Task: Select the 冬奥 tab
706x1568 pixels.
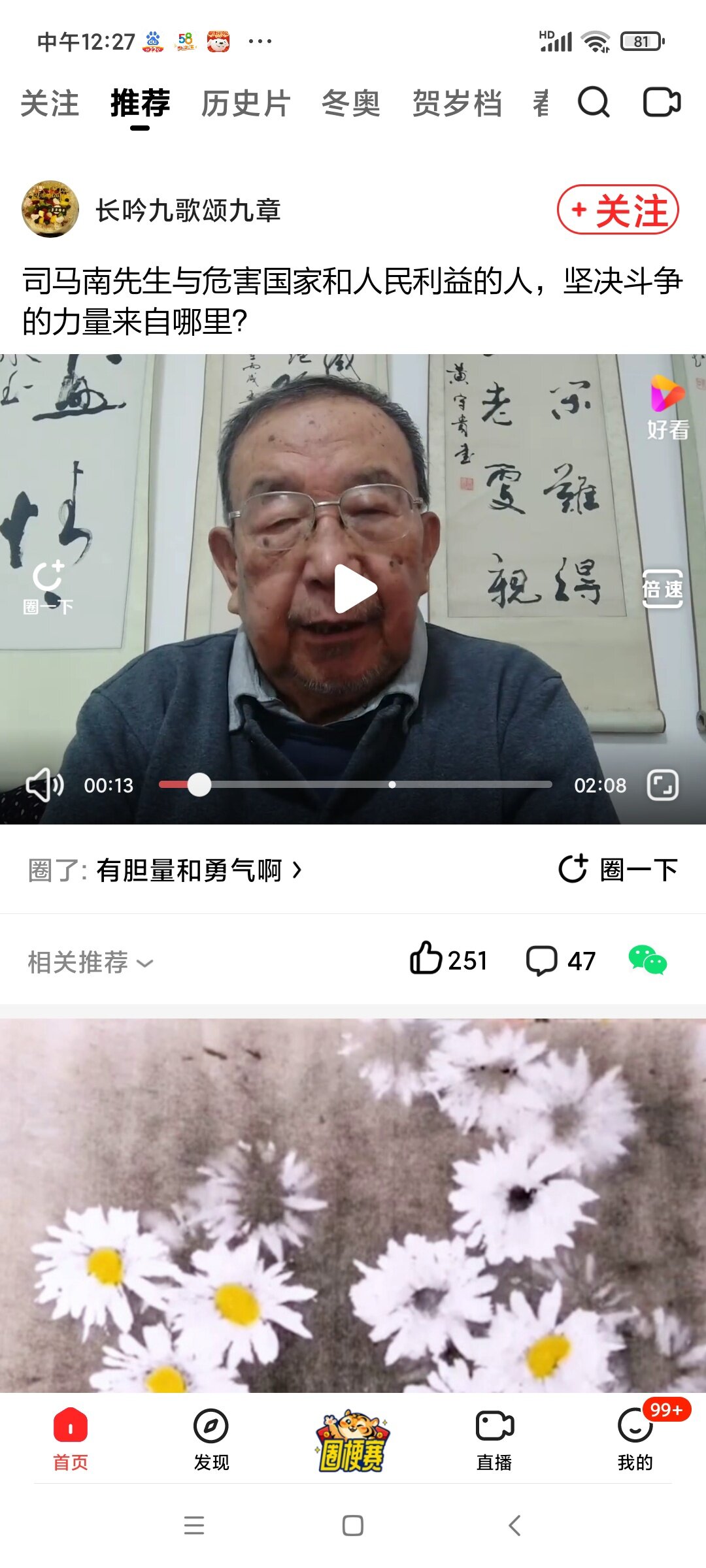Action: click(351, 104)
